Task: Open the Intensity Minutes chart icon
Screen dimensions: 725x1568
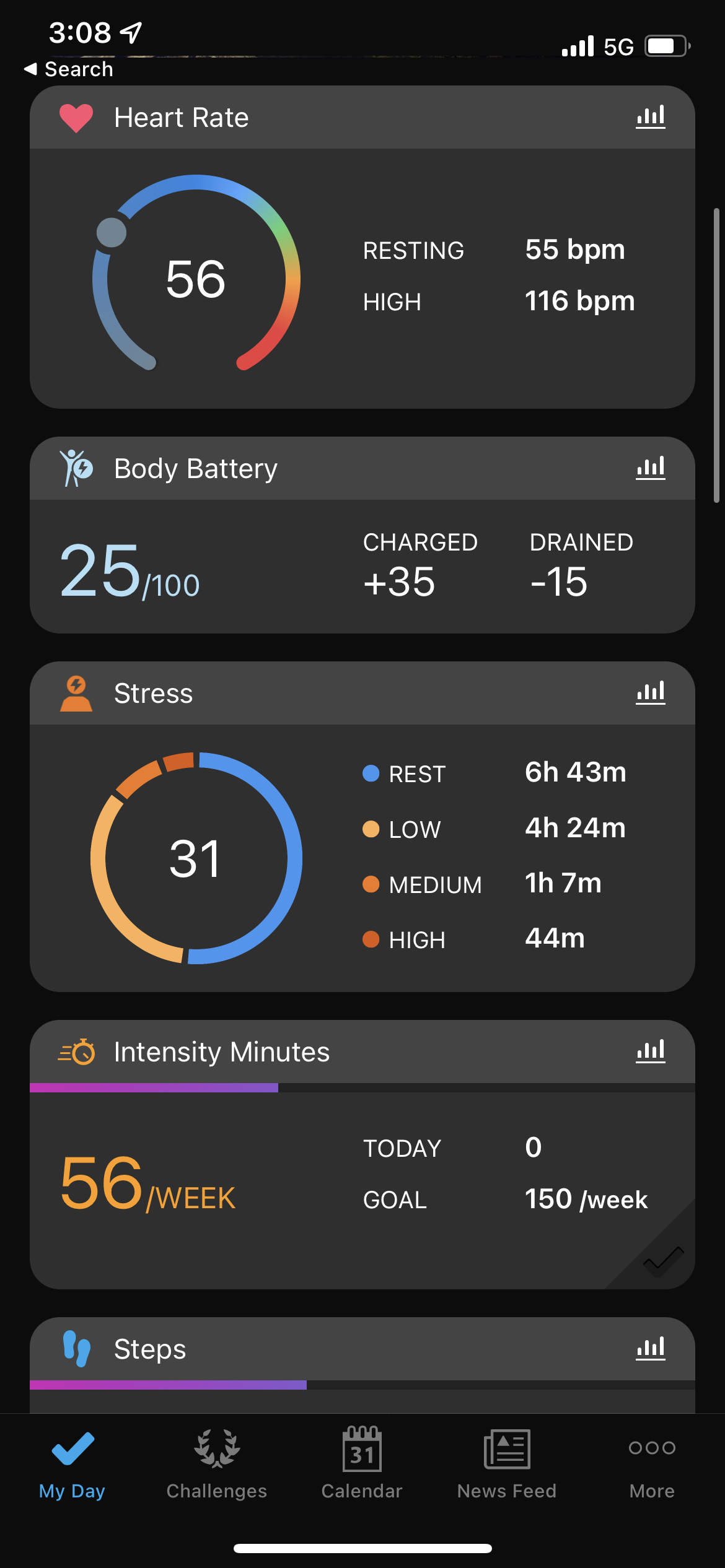Action: (651, 1052)
